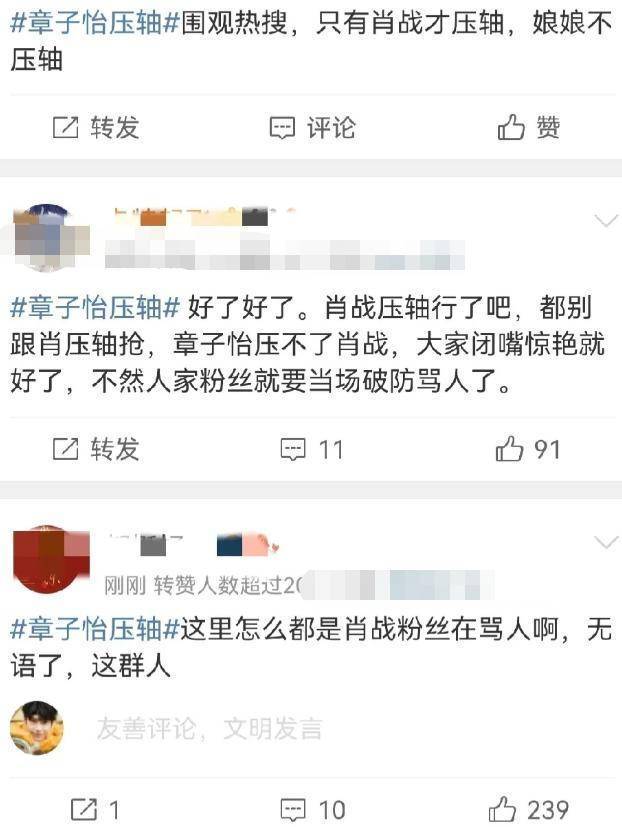Expand the chevron menu on the 无语了 post
This screenshot has height=827, width=622.
tap(606, 543)
